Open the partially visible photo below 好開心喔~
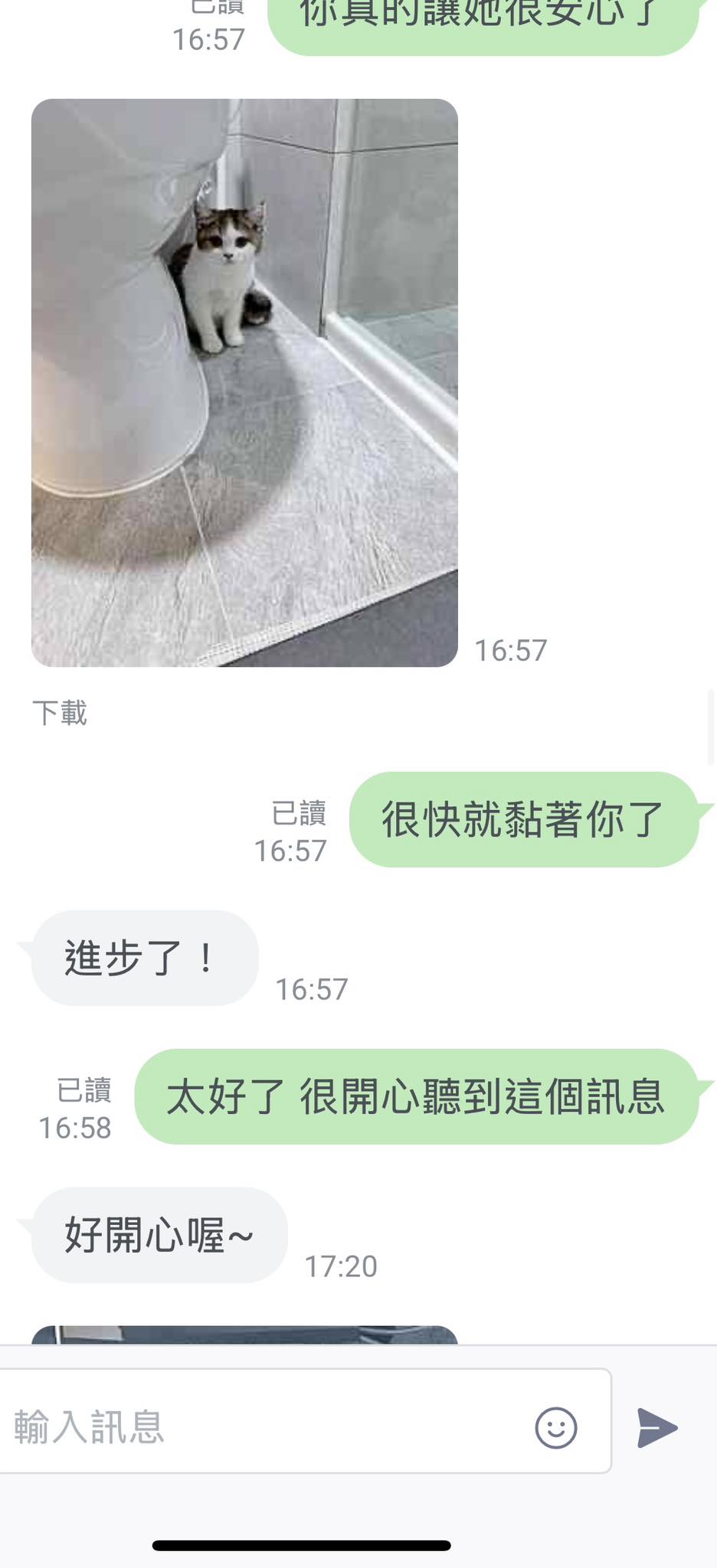The height and width of the screenshot is (1568, 717). click(x=244, y=1334)
